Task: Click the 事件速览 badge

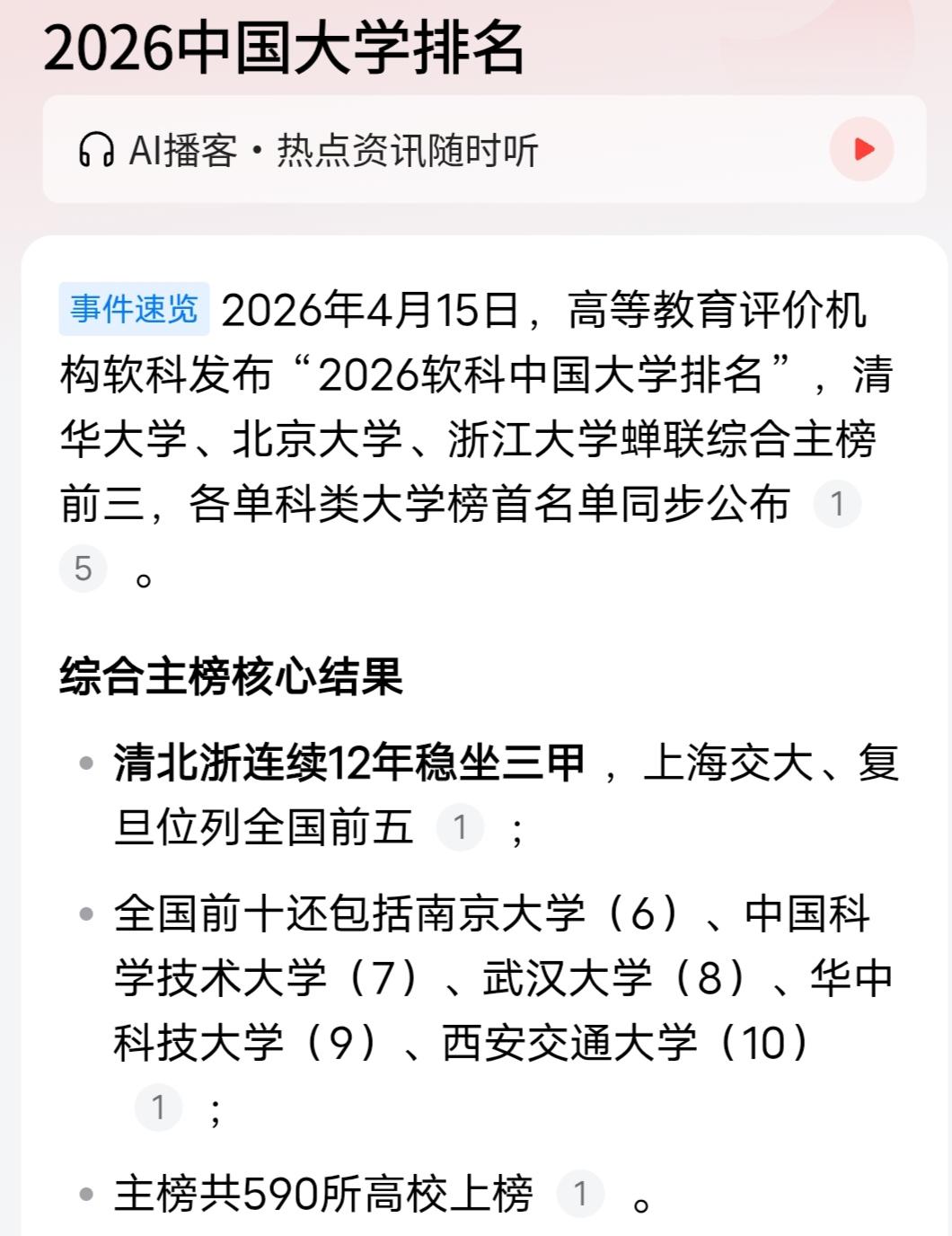Action: [x=136, y=306]
